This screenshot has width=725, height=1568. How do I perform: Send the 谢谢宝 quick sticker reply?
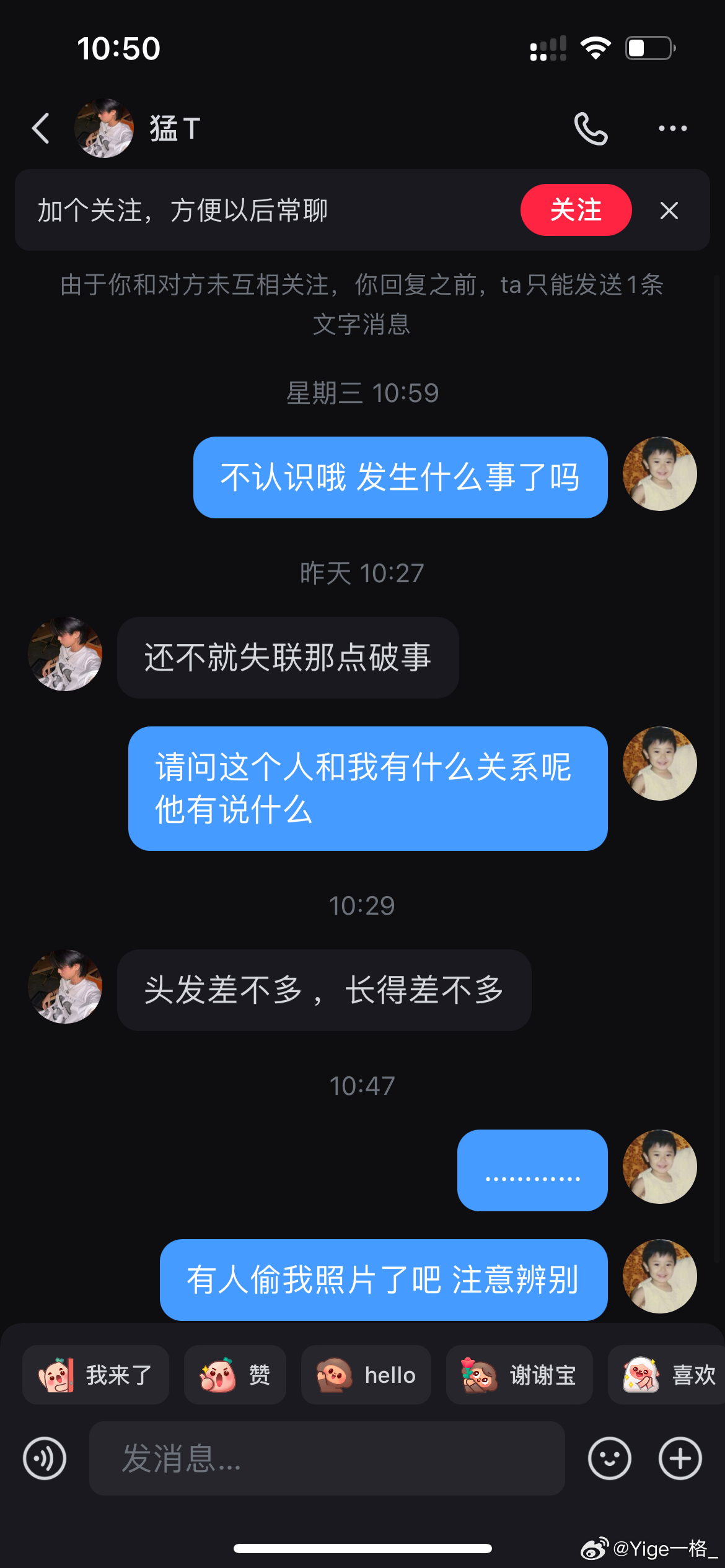pyautogui.click(x=519, y=1375)
